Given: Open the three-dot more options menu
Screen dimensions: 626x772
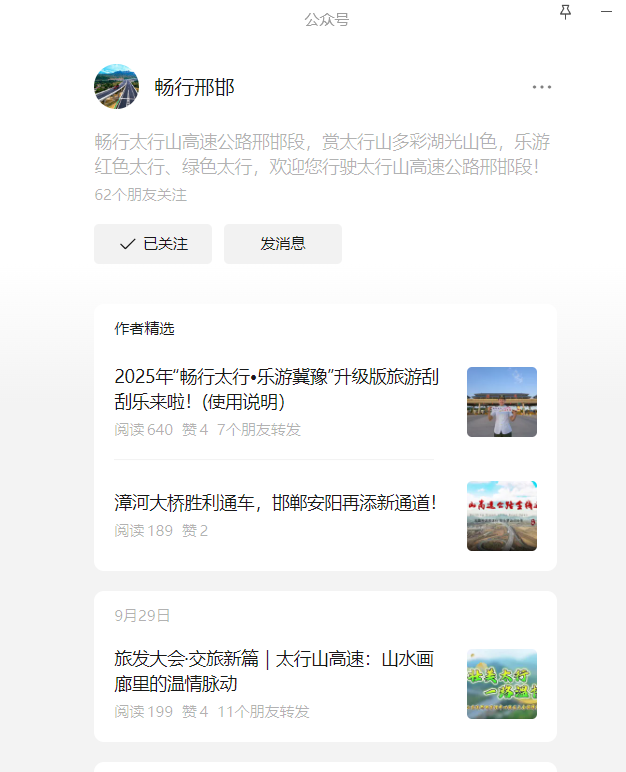Looking at the screenshot, I should coord(542,87).
